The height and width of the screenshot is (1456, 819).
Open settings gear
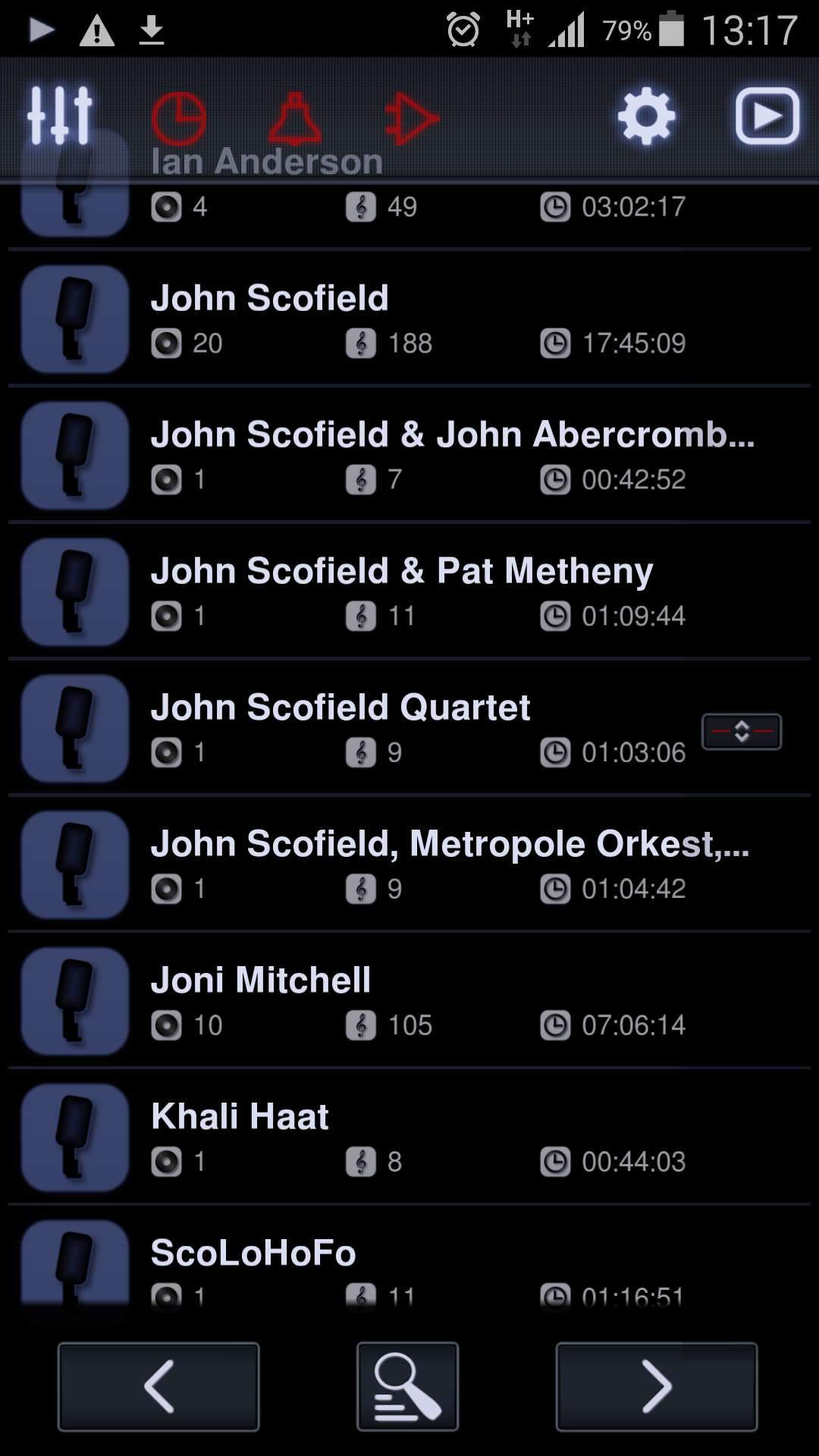click(645, 117)
